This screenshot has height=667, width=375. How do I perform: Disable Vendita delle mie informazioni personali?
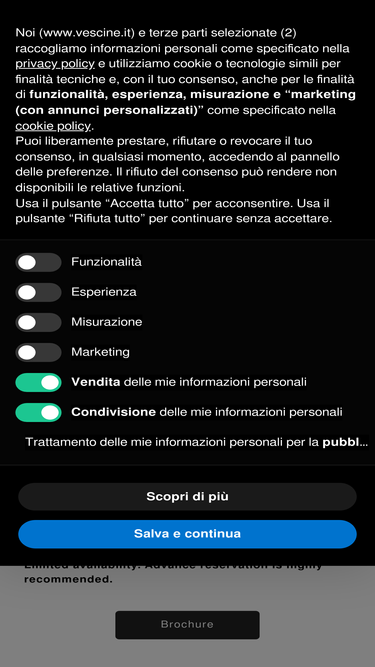pos(38,382)
